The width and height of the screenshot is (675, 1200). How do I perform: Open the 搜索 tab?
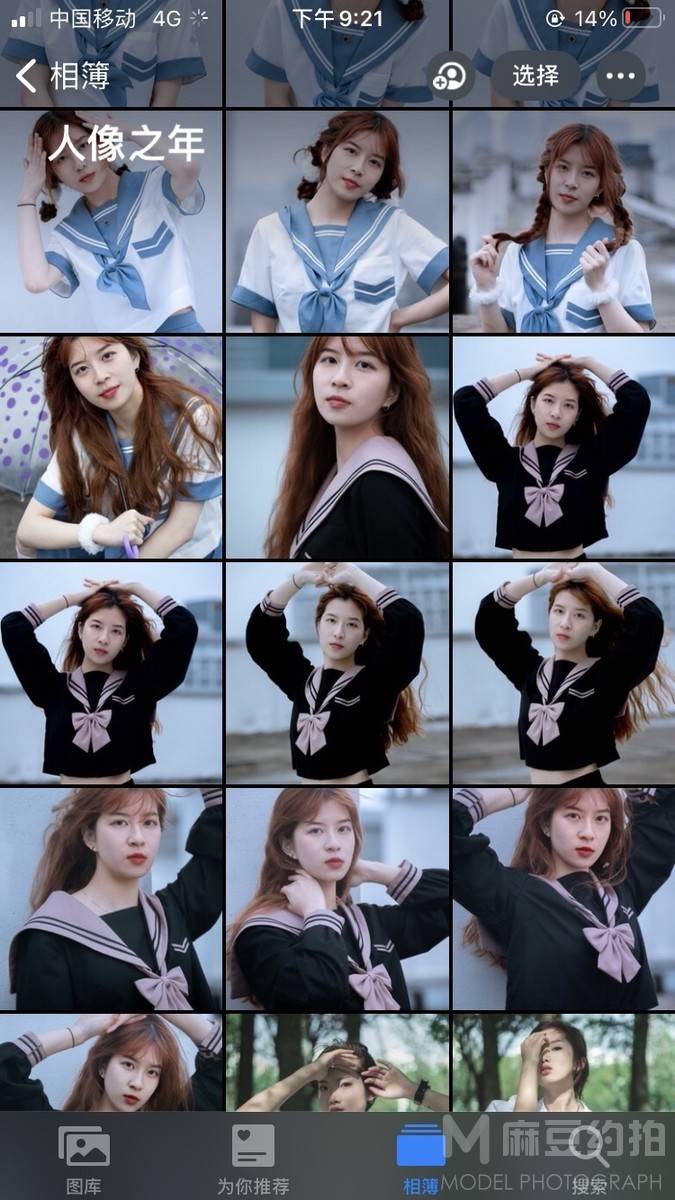pos(590,1158)
